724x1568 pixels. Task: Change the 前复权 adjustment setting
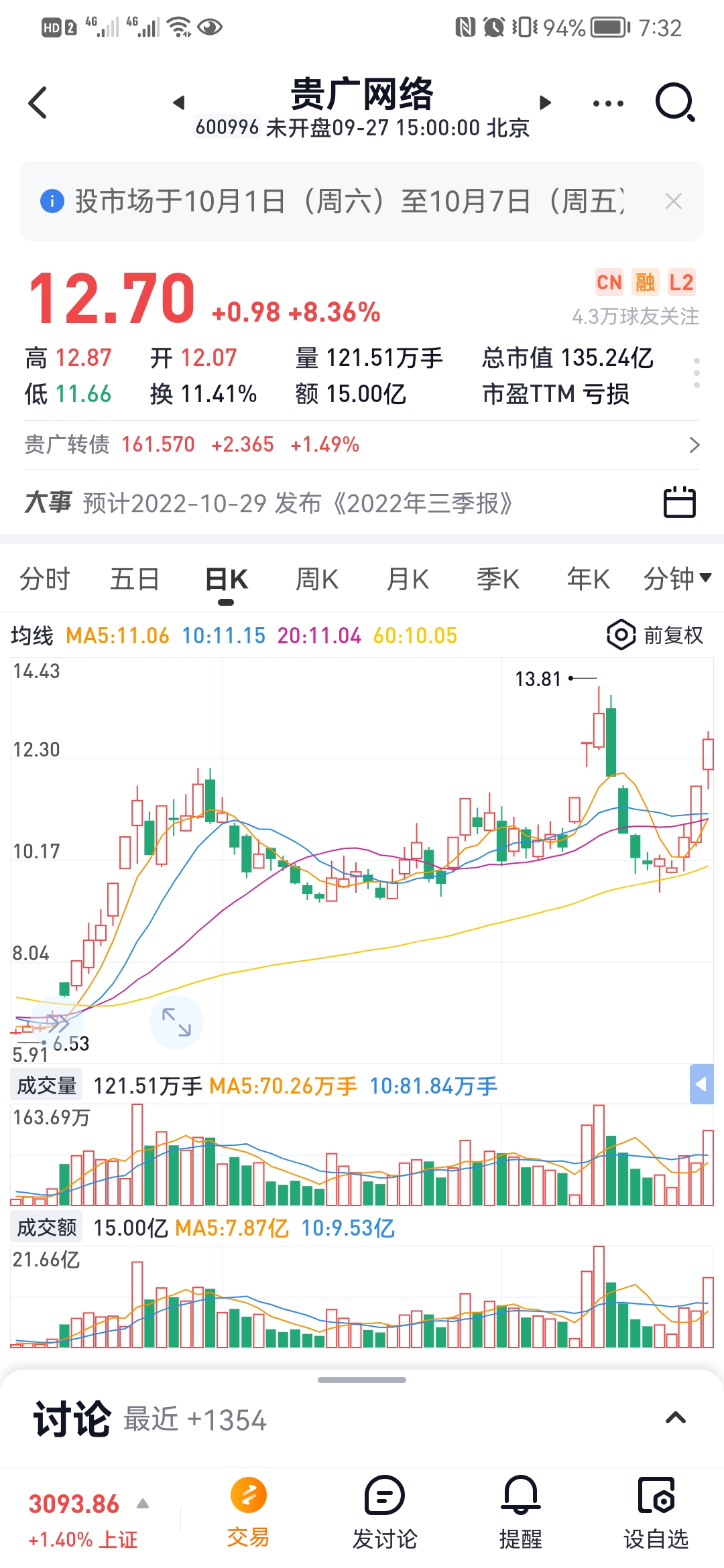(655, 635)
